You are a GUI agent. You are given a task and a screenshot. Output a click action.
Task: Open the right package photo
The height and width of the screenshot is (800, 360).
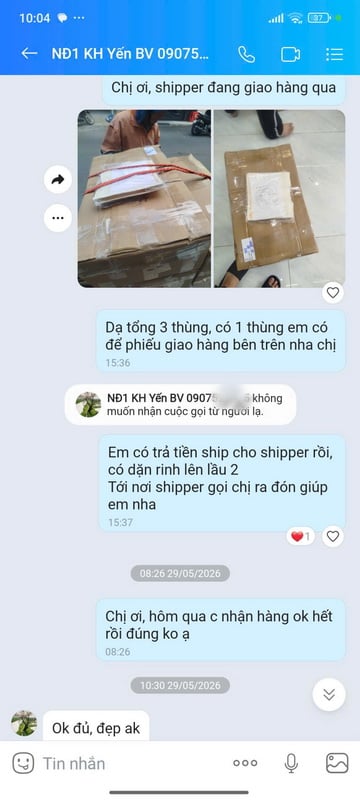[279, 198]
